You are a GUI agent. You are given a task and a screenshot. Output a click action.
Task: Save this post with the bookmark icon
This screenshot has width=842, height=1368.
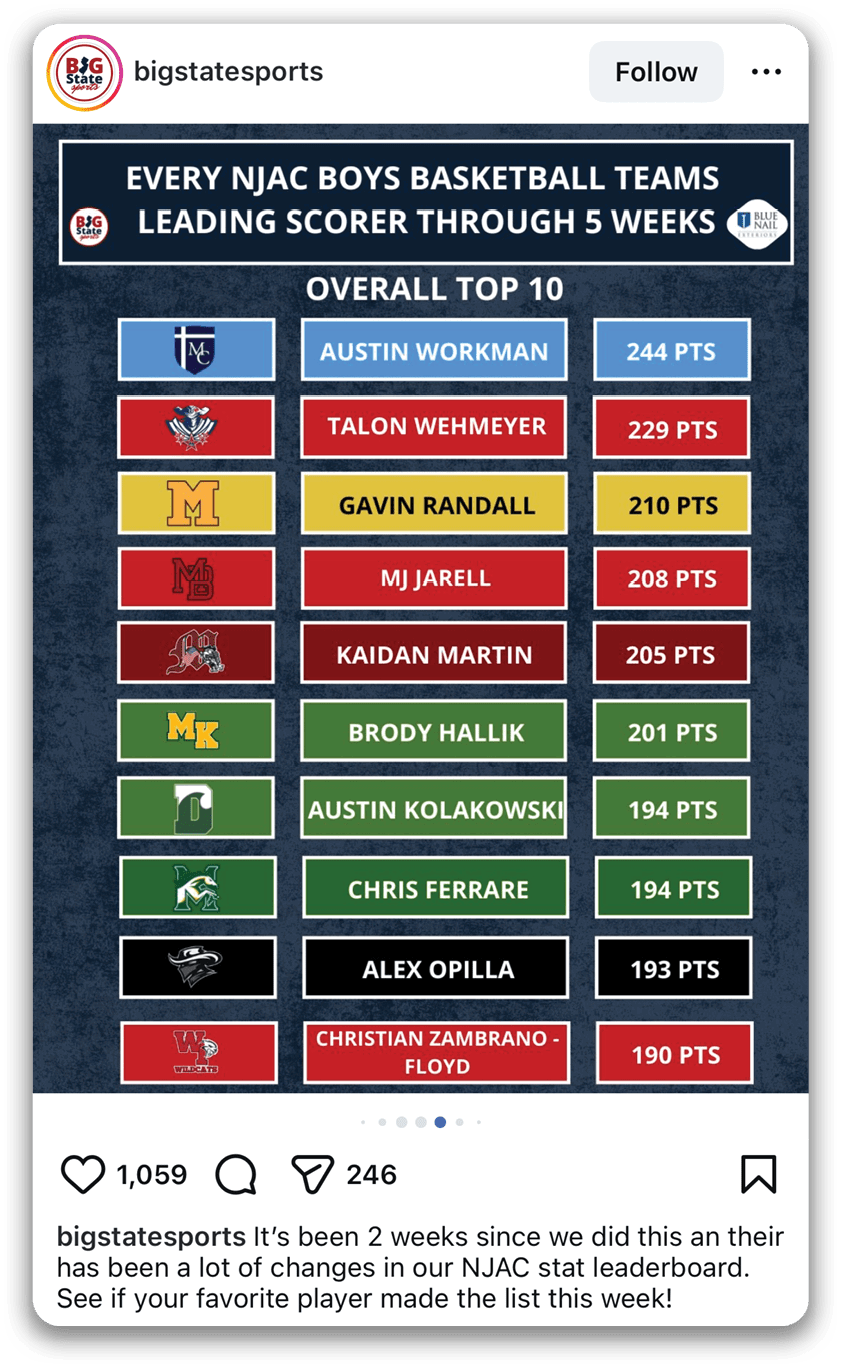tap(758, 1174)
